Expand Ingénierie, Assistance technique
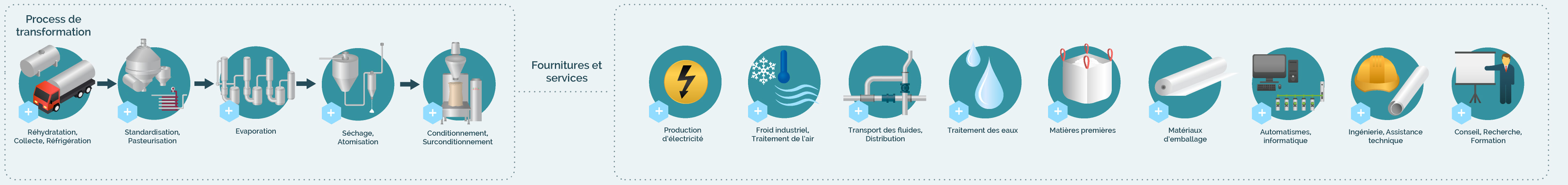The image size is (1568, 185). 1361,113
